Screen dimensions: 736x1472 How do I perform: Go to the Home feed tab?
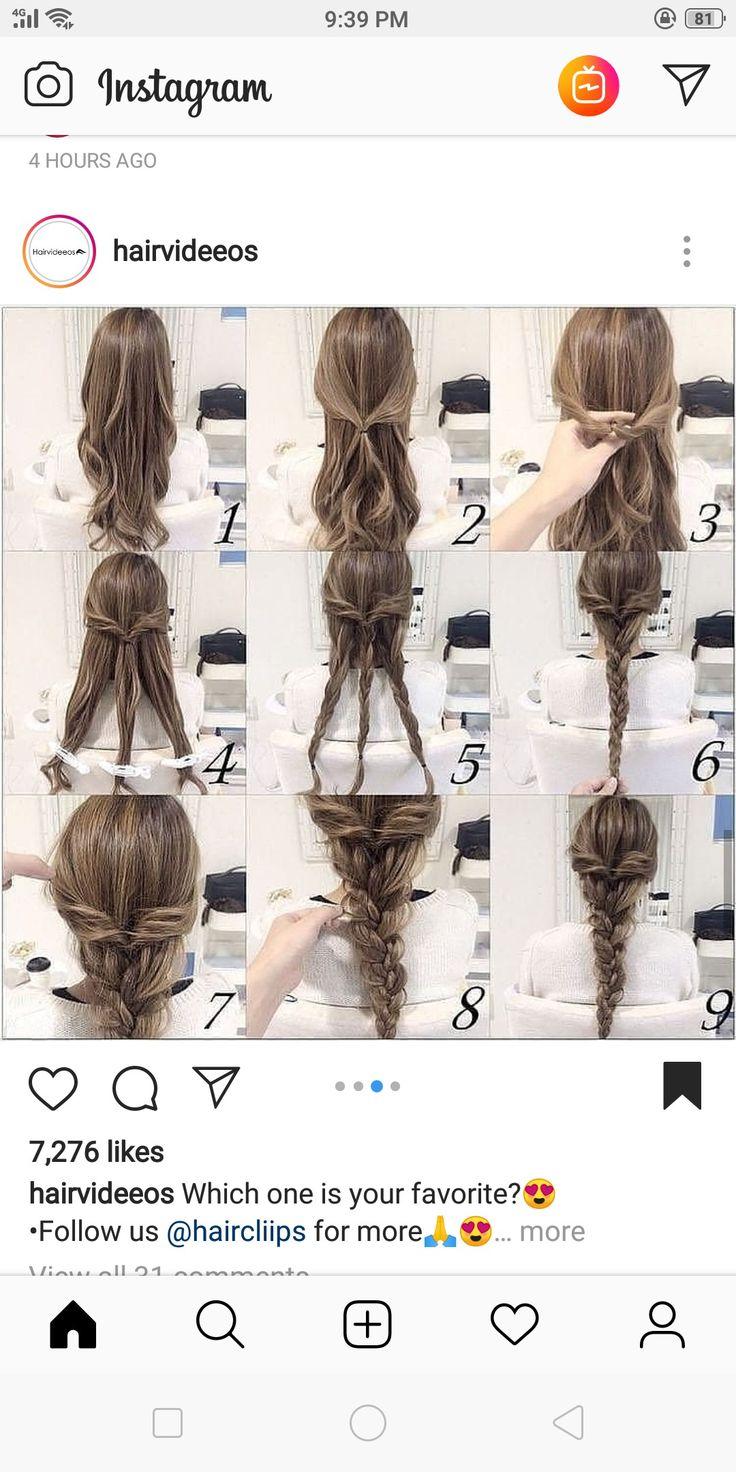[73, 1325]
